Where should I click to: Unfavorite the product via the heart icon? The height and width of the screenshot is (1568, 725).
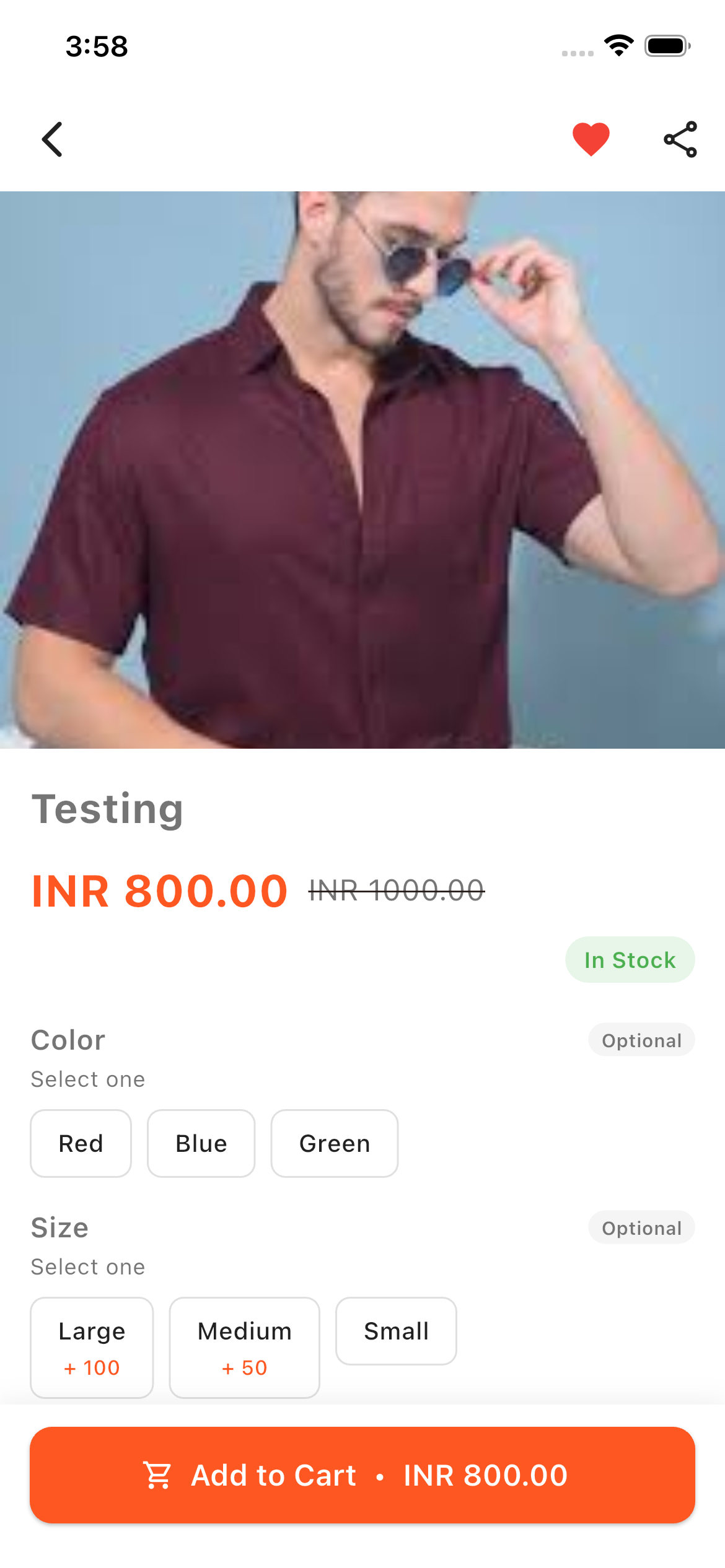pos(591,139)
